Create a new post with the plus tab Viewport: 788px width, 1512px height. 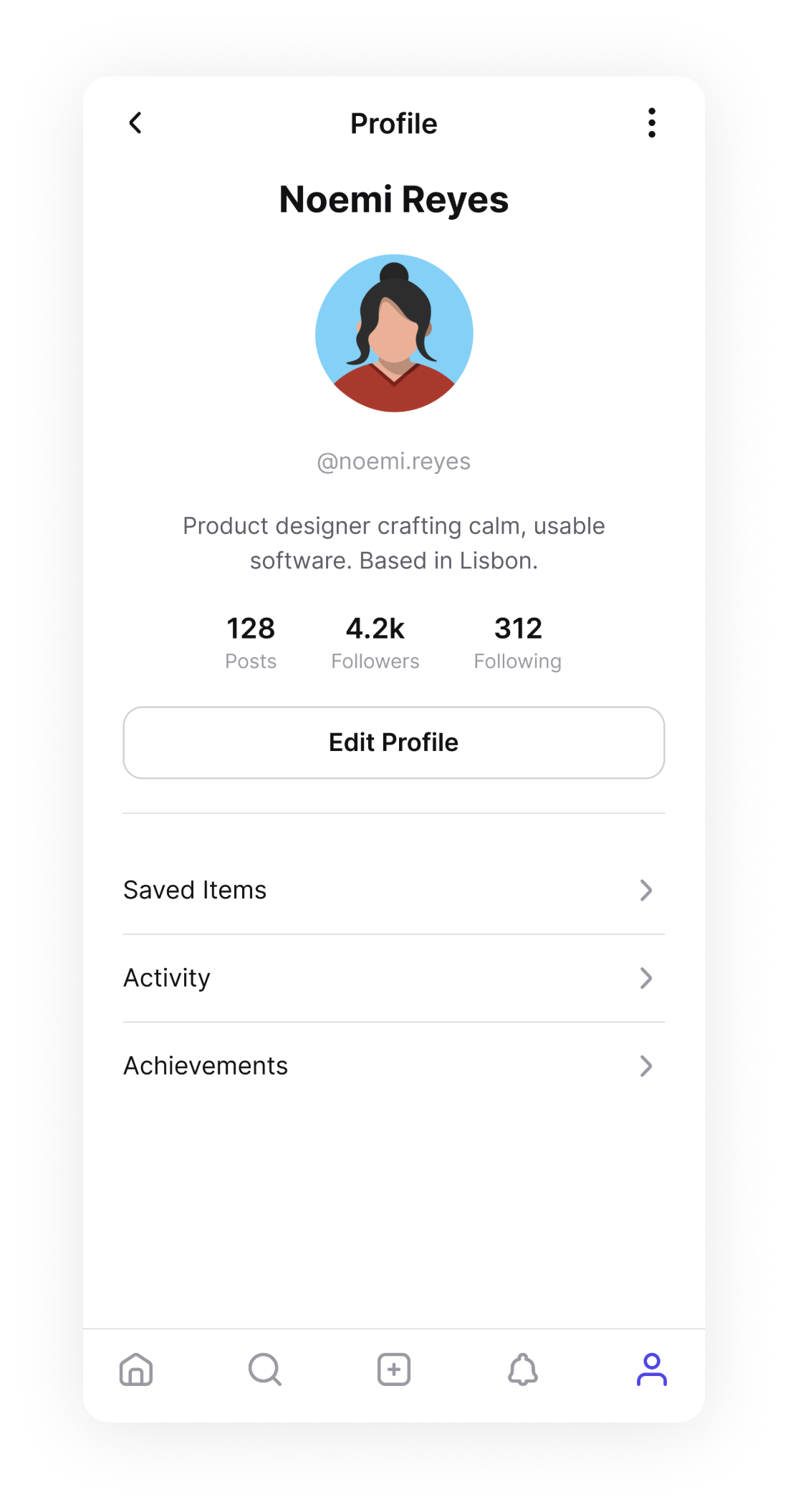point(394,1370)
